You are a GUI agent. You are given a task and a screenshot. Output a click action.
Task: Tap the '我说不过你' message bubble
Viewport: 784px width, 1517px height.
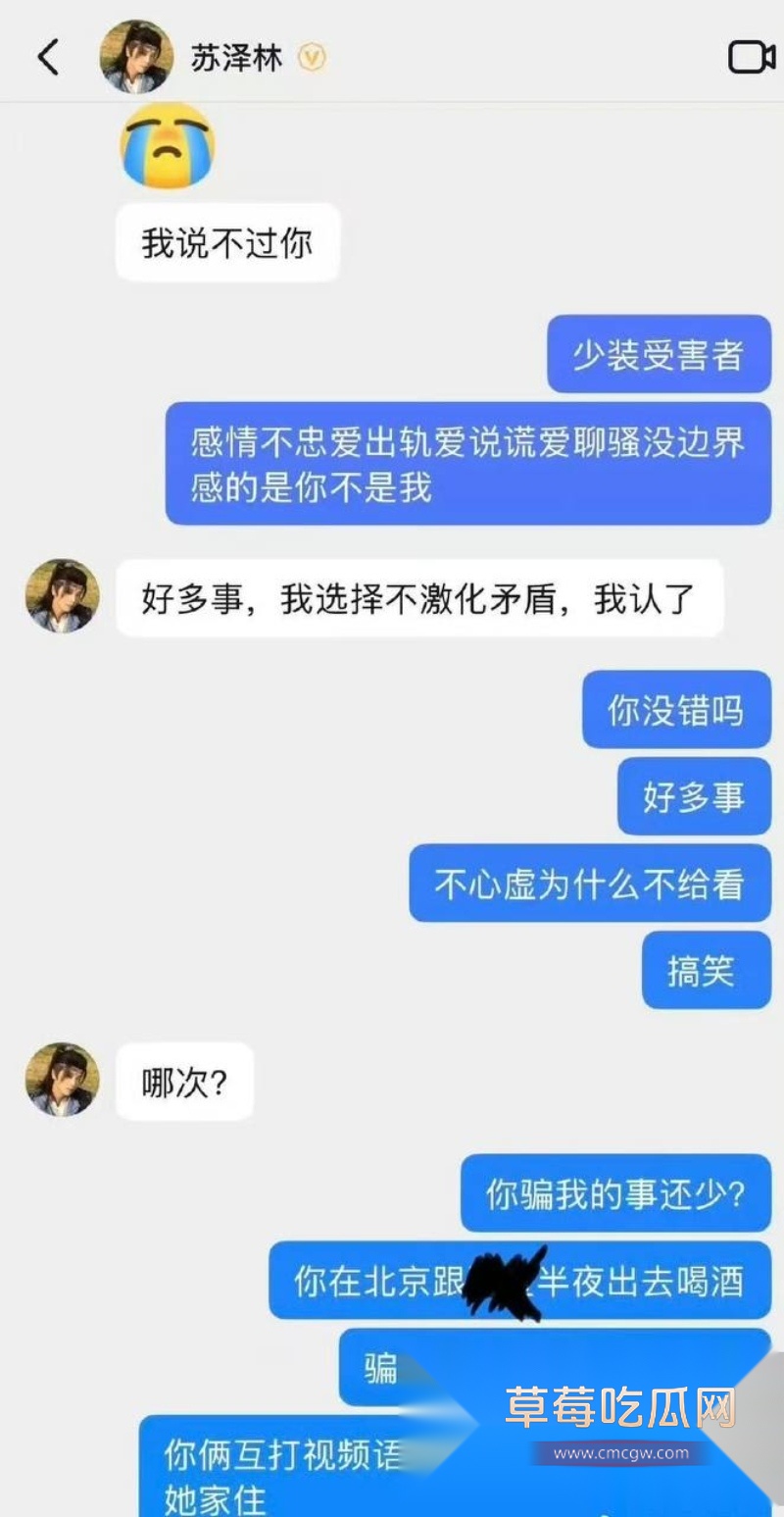tap(226, 242)
